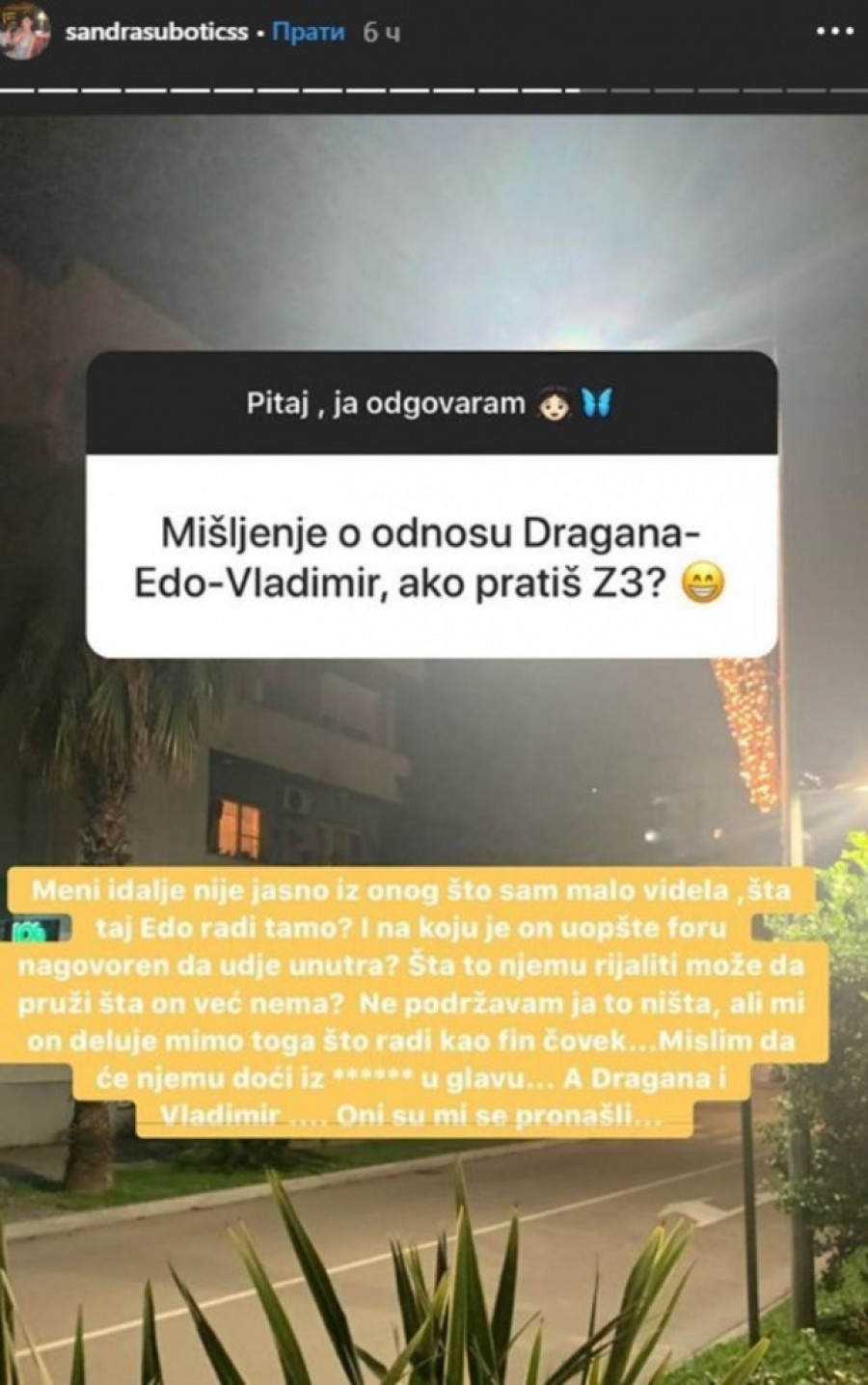
Task: Open sandrasuboticss profile picture
Action: click(25, 34)
